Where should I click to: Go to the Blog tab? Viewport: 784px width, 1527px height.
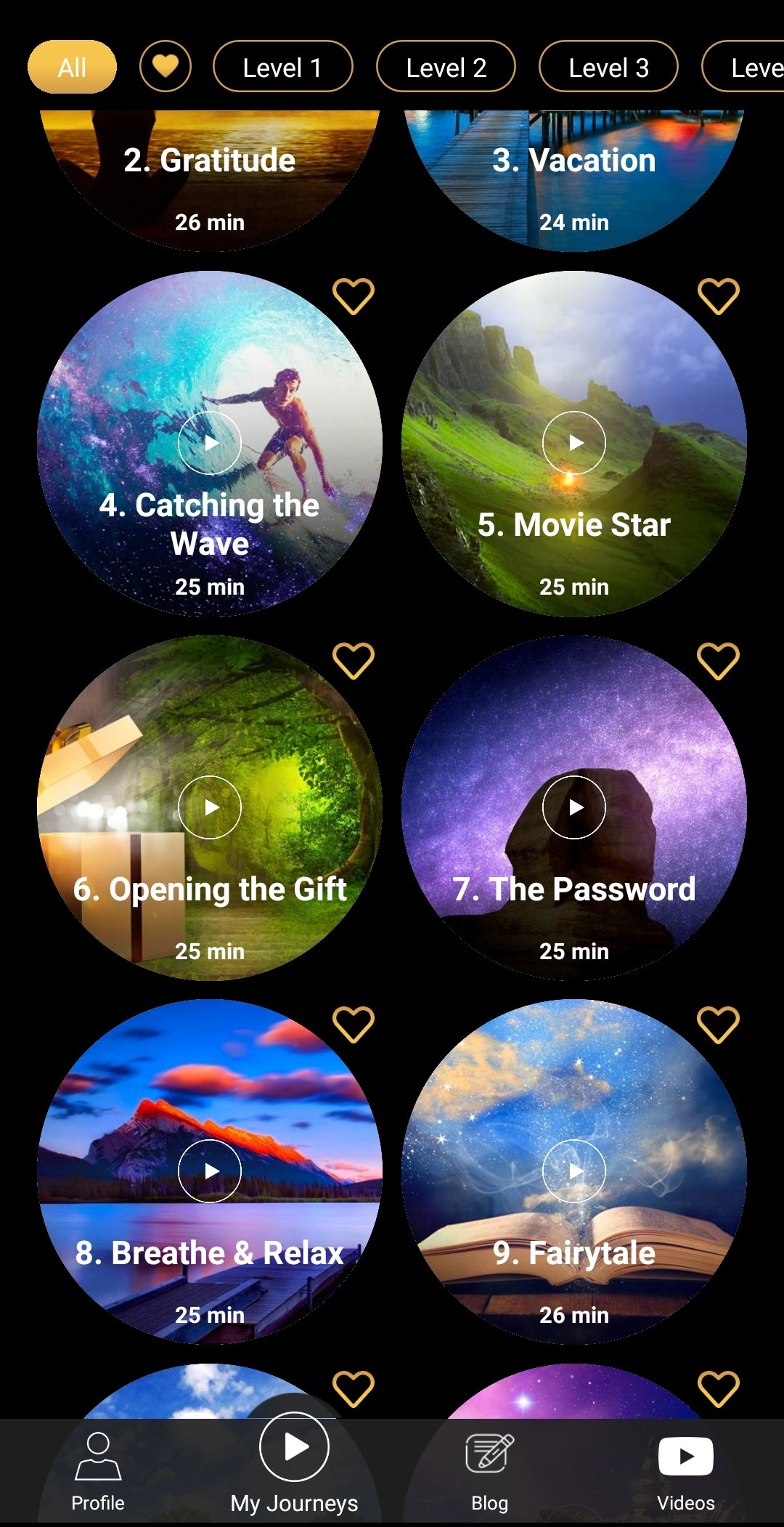point(489,1470)
